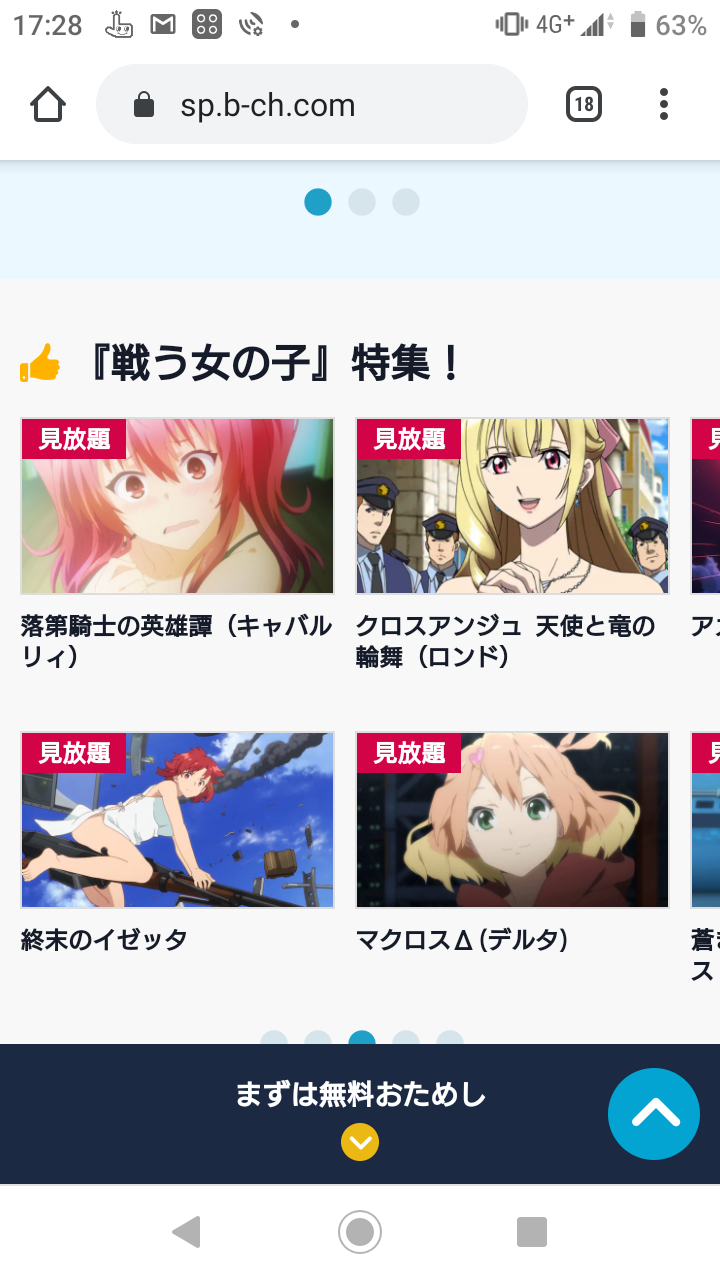This screenshot has width=720, height=1280.
Task: Go back using the system back button
Action: point(187,1232)
